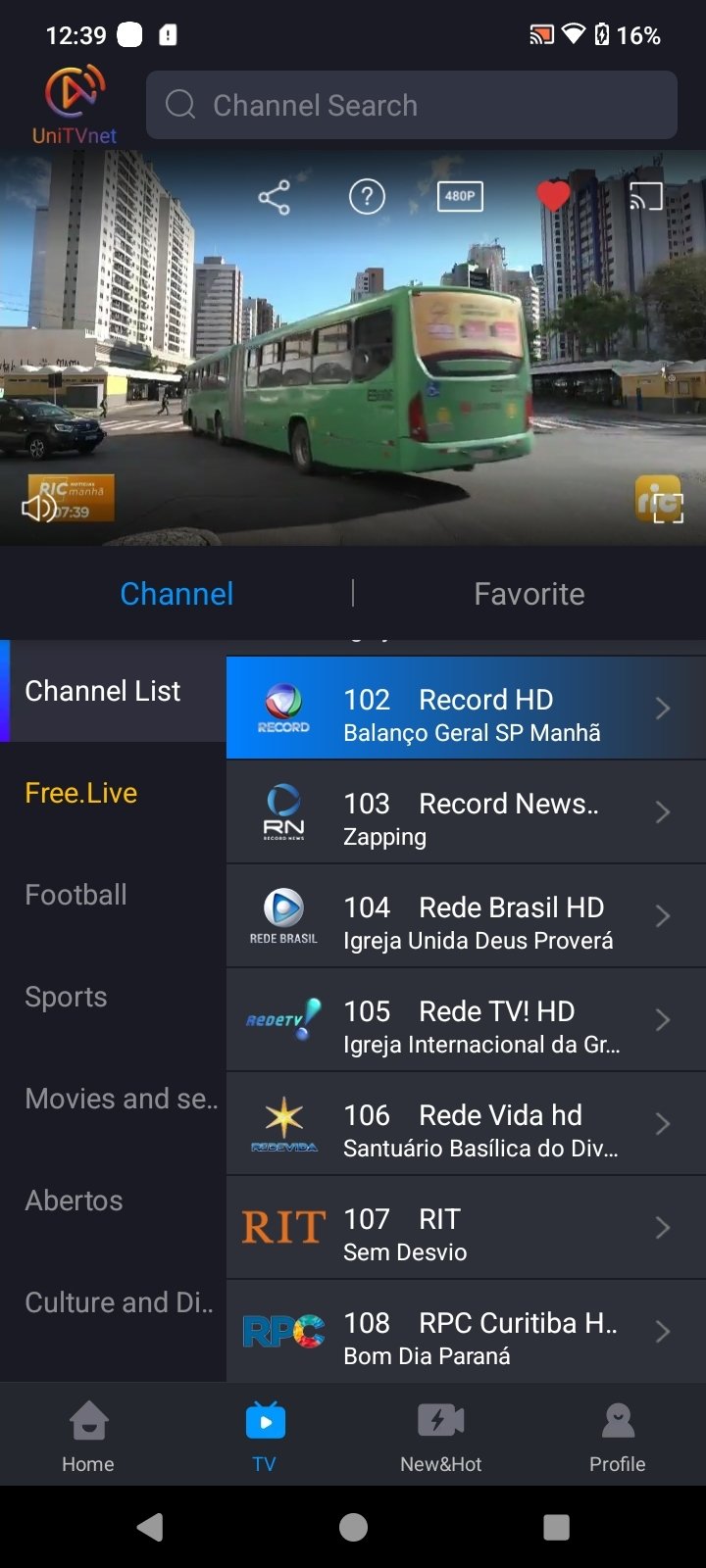Change the 480P video quality

(x=459, y=196)
